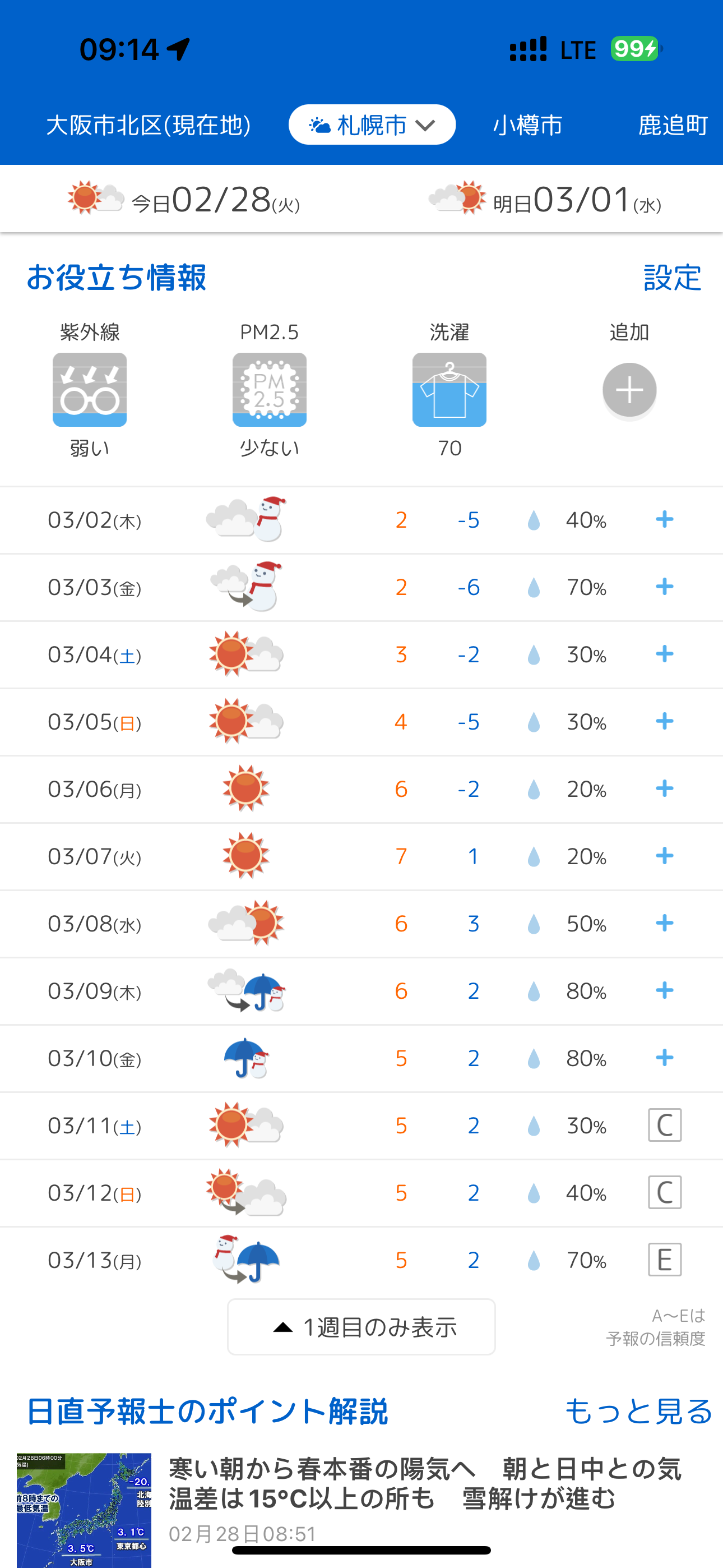The image size is (723, 1568).
Task: Open the PM2.5 index
Action: click(270, 390)
